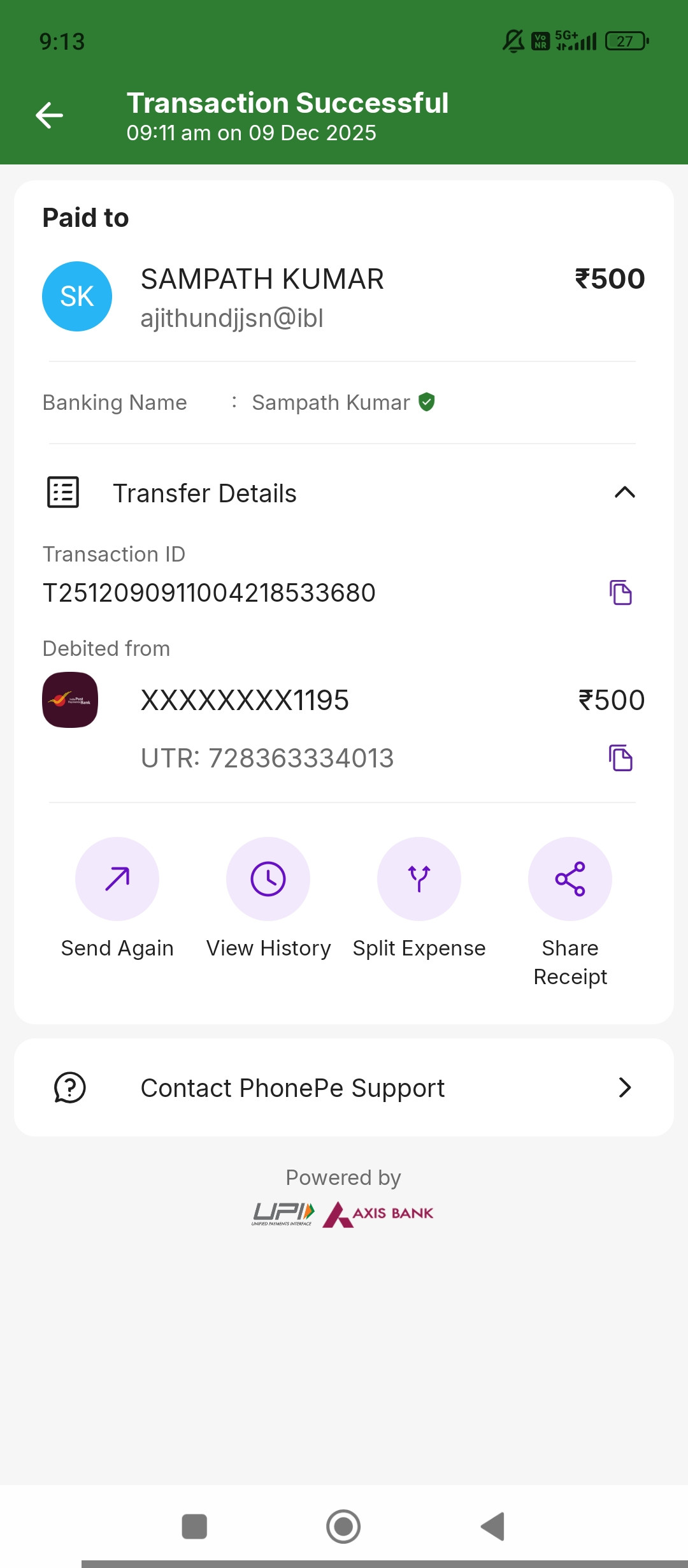Screen dimensions: 688x1568
Task: Tap Send Again to repeat payment
Action: [x=117, y=879]
